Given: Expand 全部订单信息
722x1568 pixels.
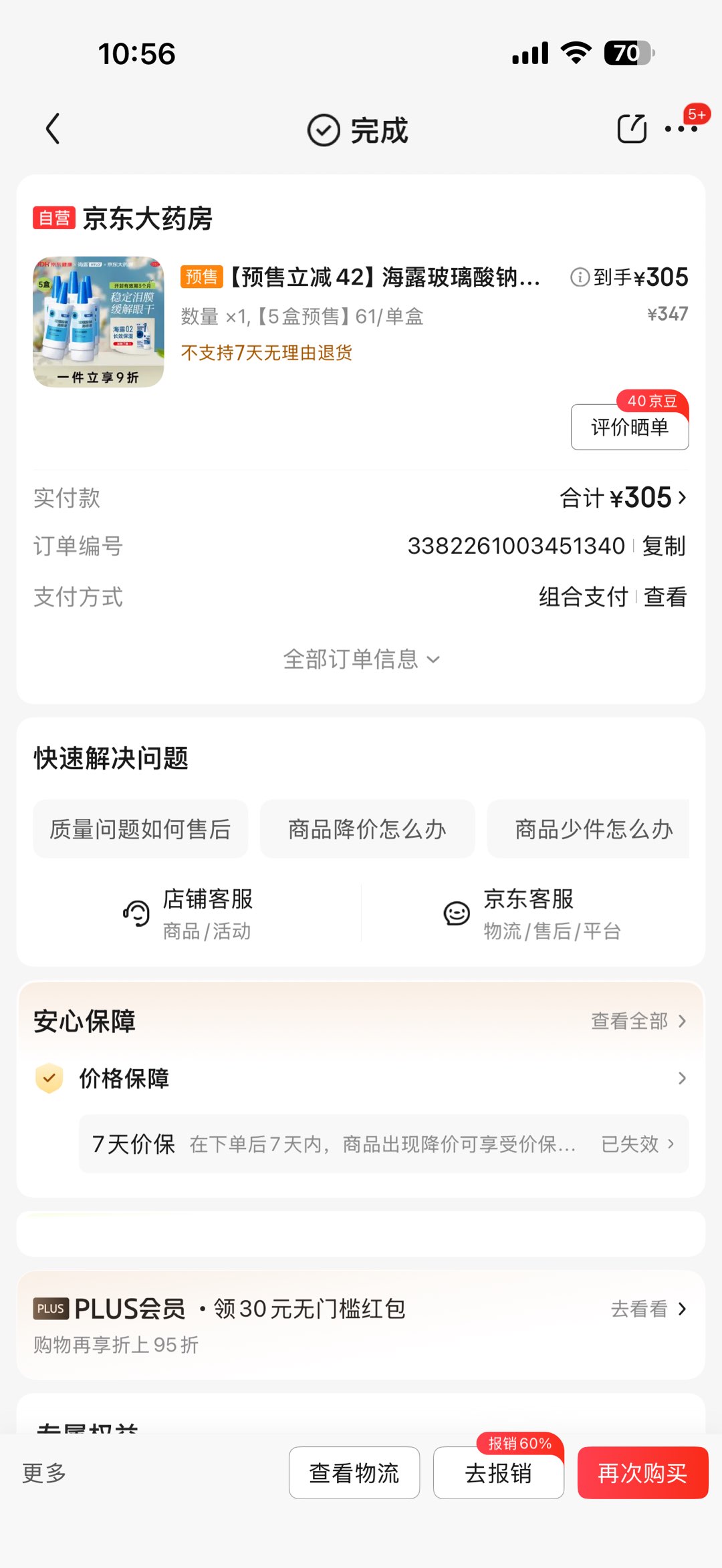Looking at the screenshot, I should 361,659.
